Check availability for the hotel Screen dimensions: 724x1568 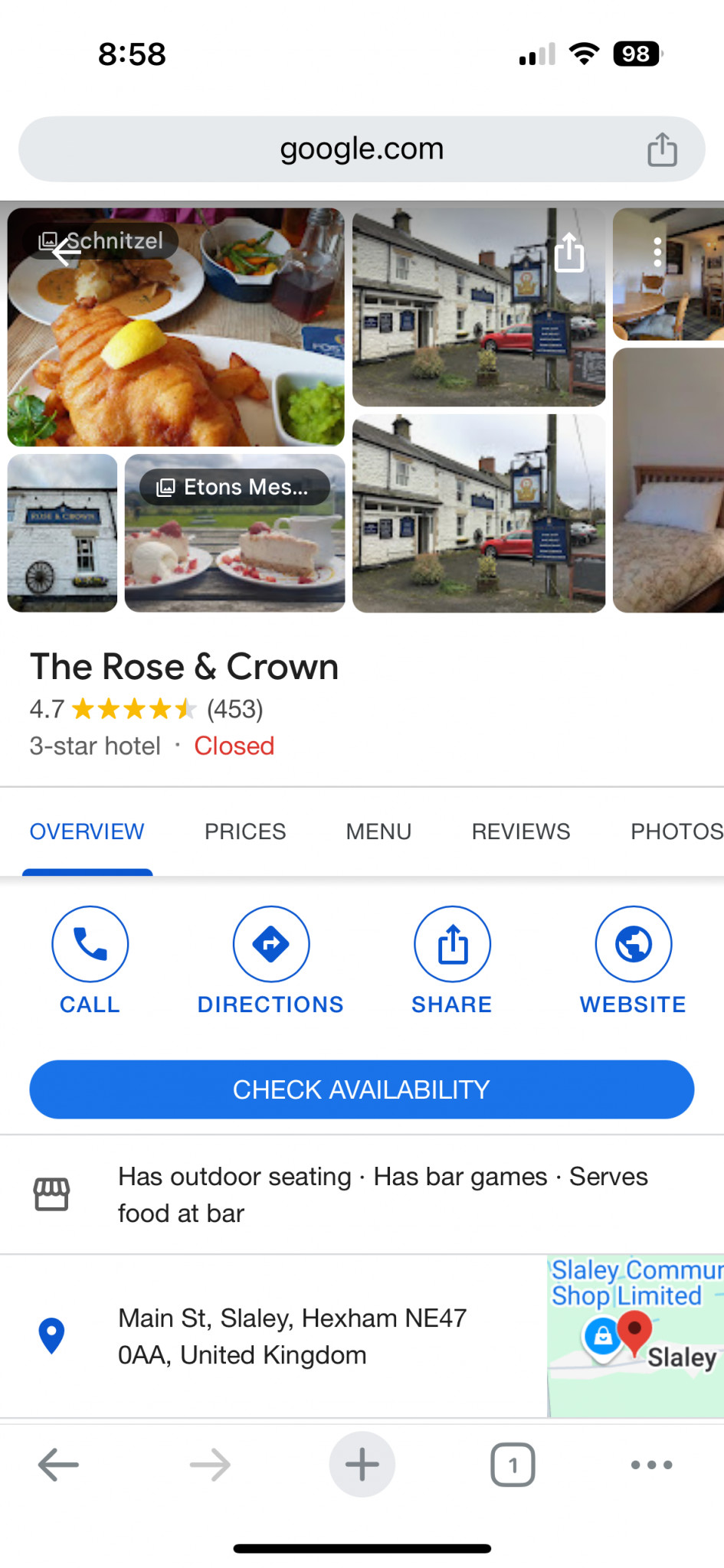click(x=362, y=1089)
